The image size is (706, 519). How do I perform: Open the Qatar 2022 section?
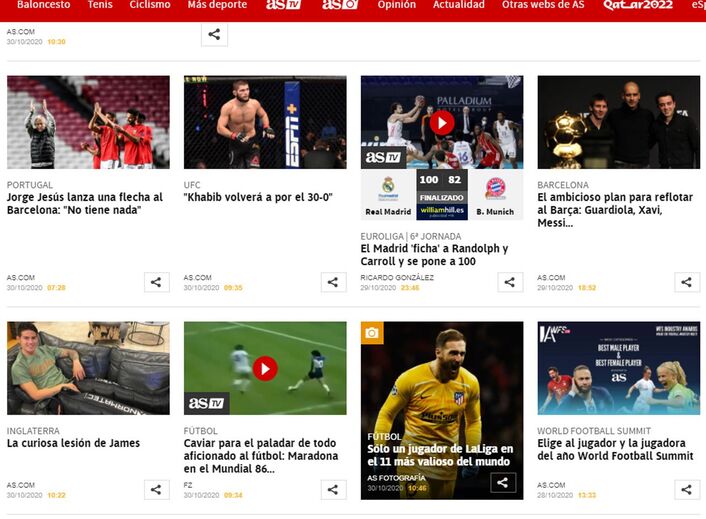637,5
